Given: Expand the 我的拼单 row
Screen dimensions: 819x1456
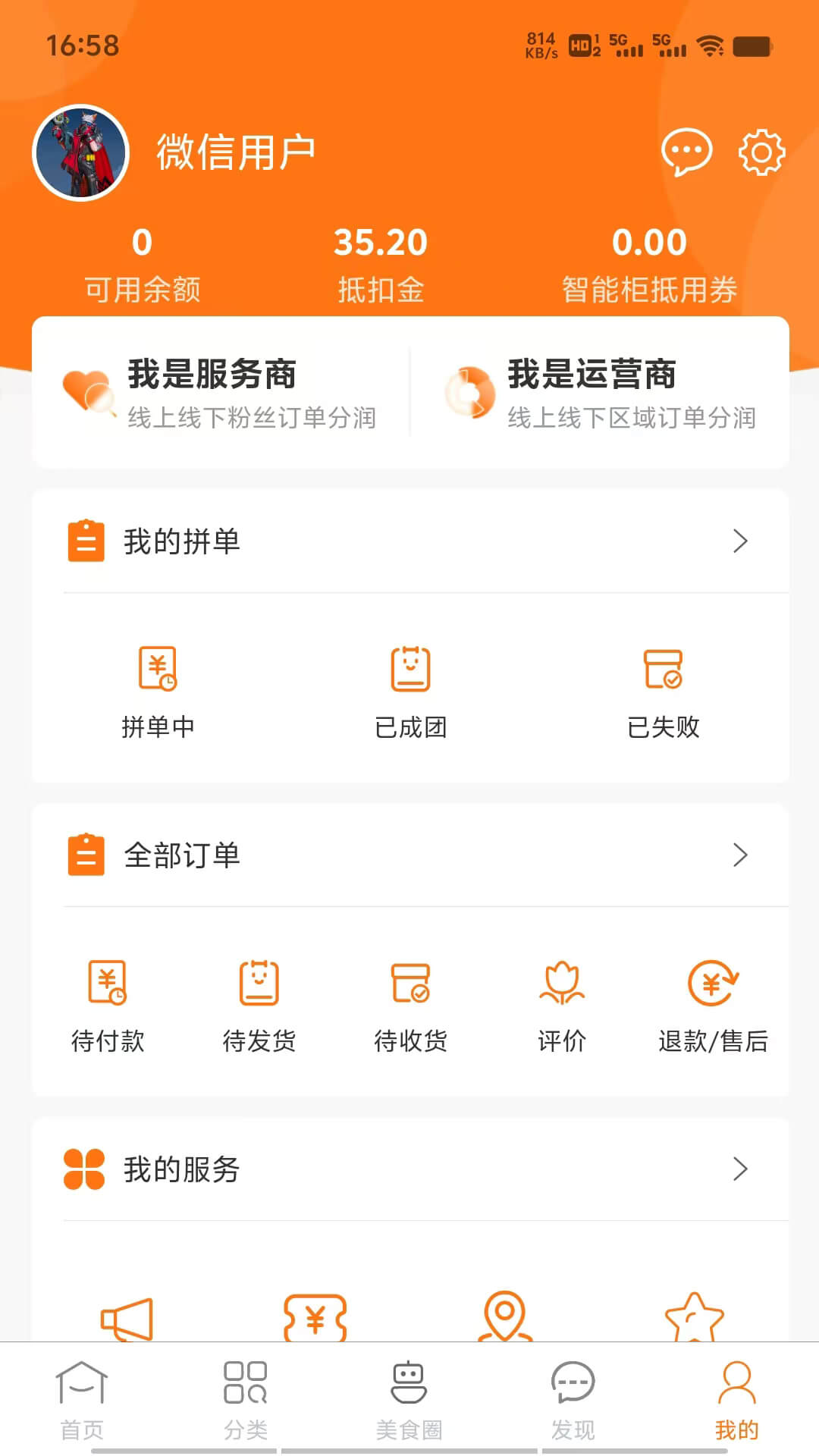Looking at the screenshot, I should pyautogui.click(x=409, y=541).
